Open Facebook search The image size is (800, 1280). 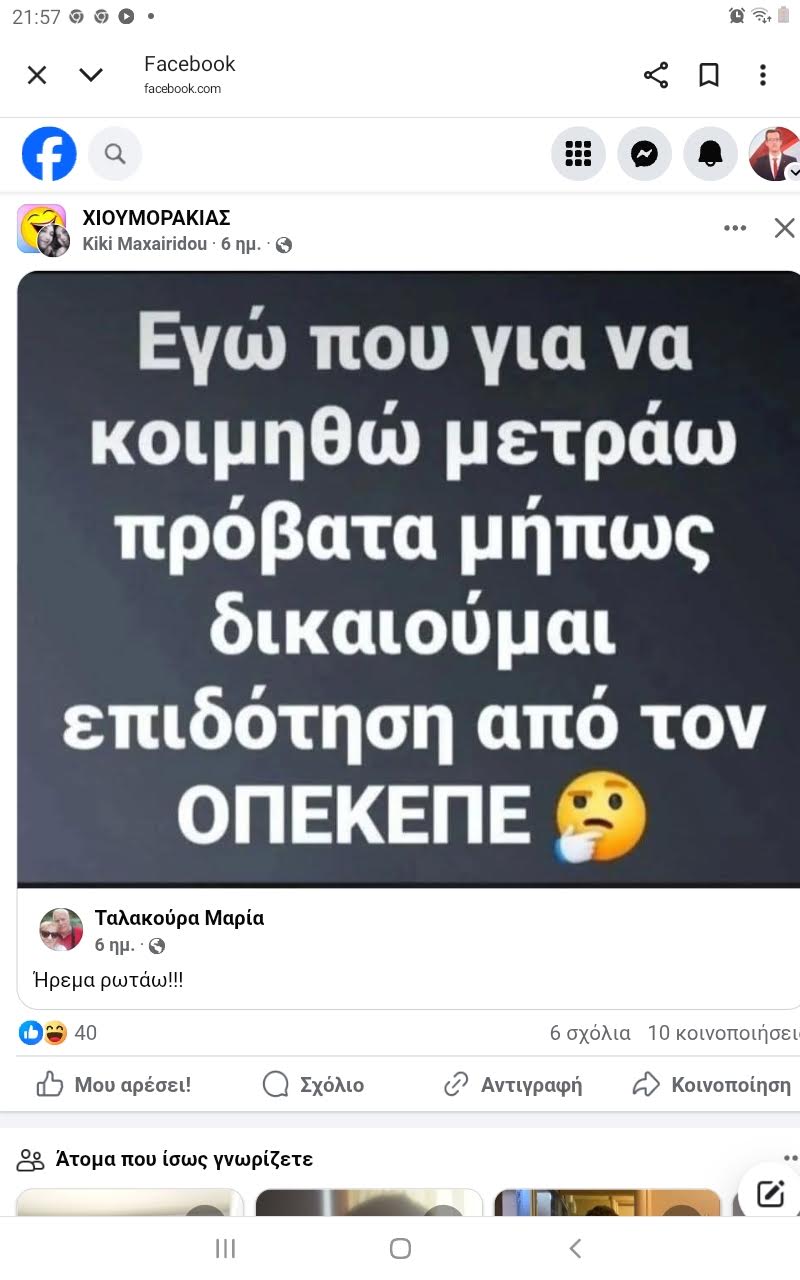115,154
